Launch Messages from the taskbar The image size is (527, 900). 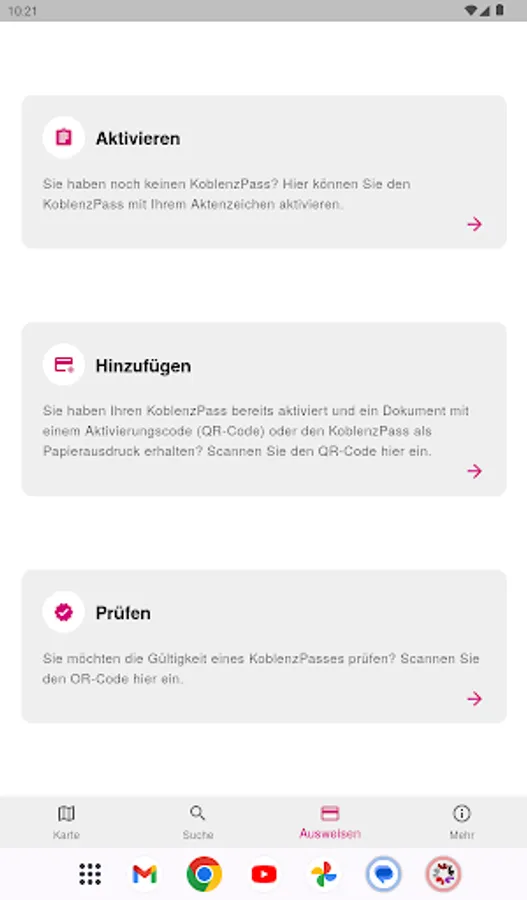(383, 874)
